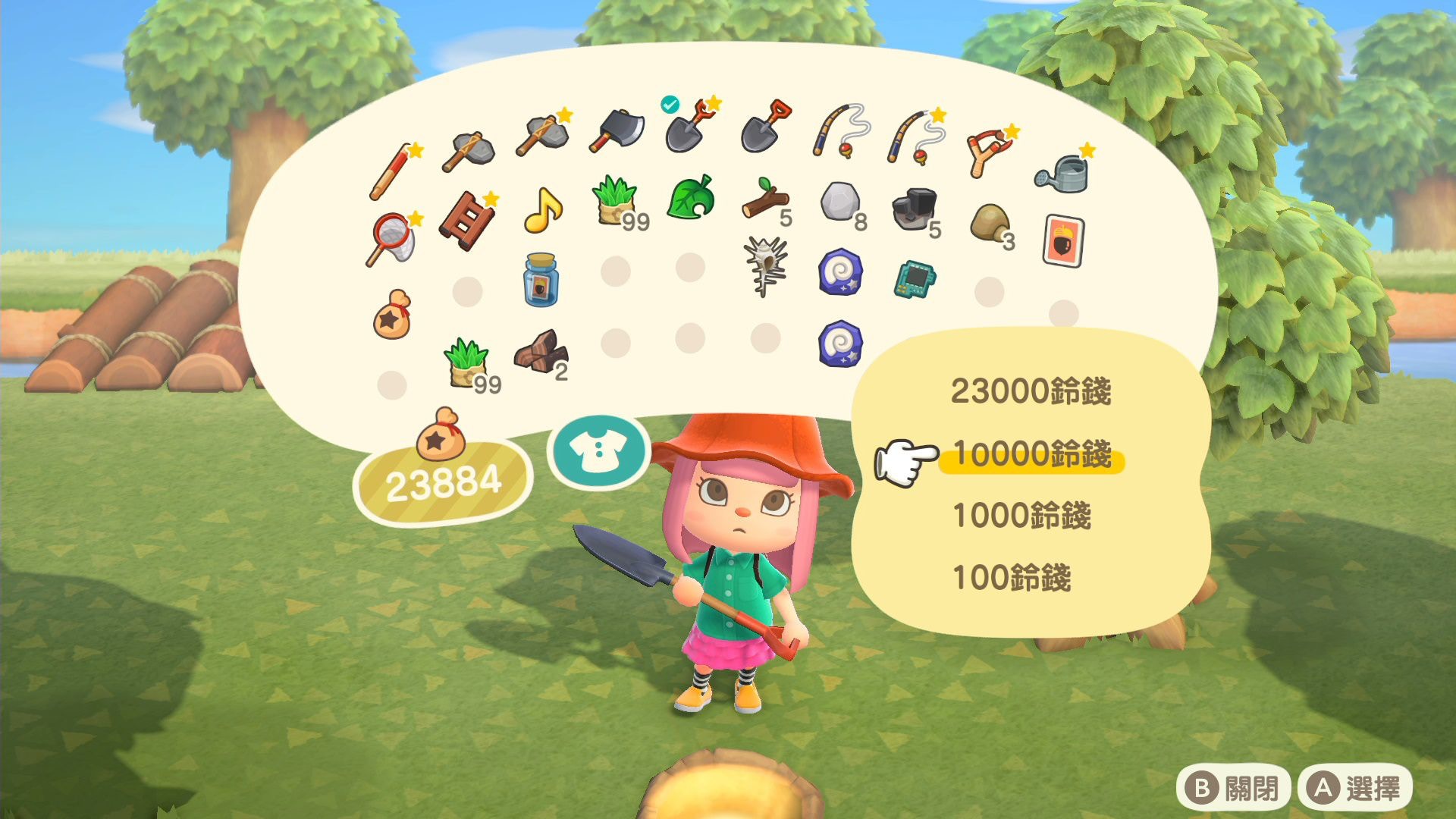Select the 10000 鈴錢 option

(1031, 454)
